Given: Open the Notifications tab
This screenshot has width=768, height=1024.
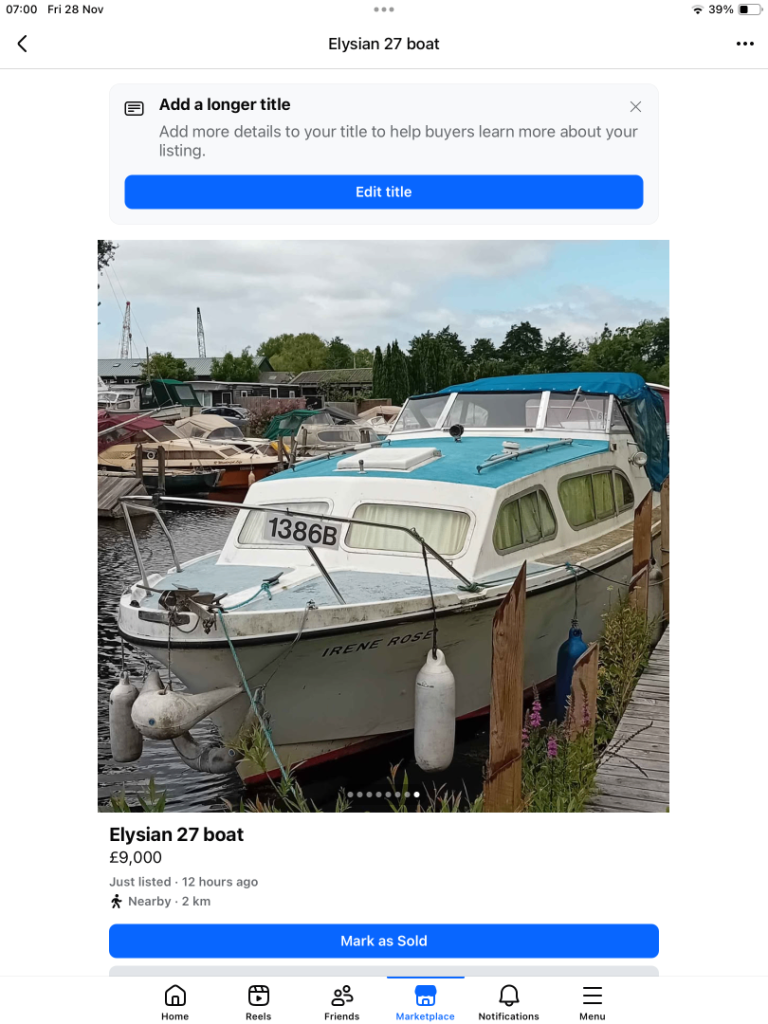Looking at the screenshot, I should point(508,1001).
